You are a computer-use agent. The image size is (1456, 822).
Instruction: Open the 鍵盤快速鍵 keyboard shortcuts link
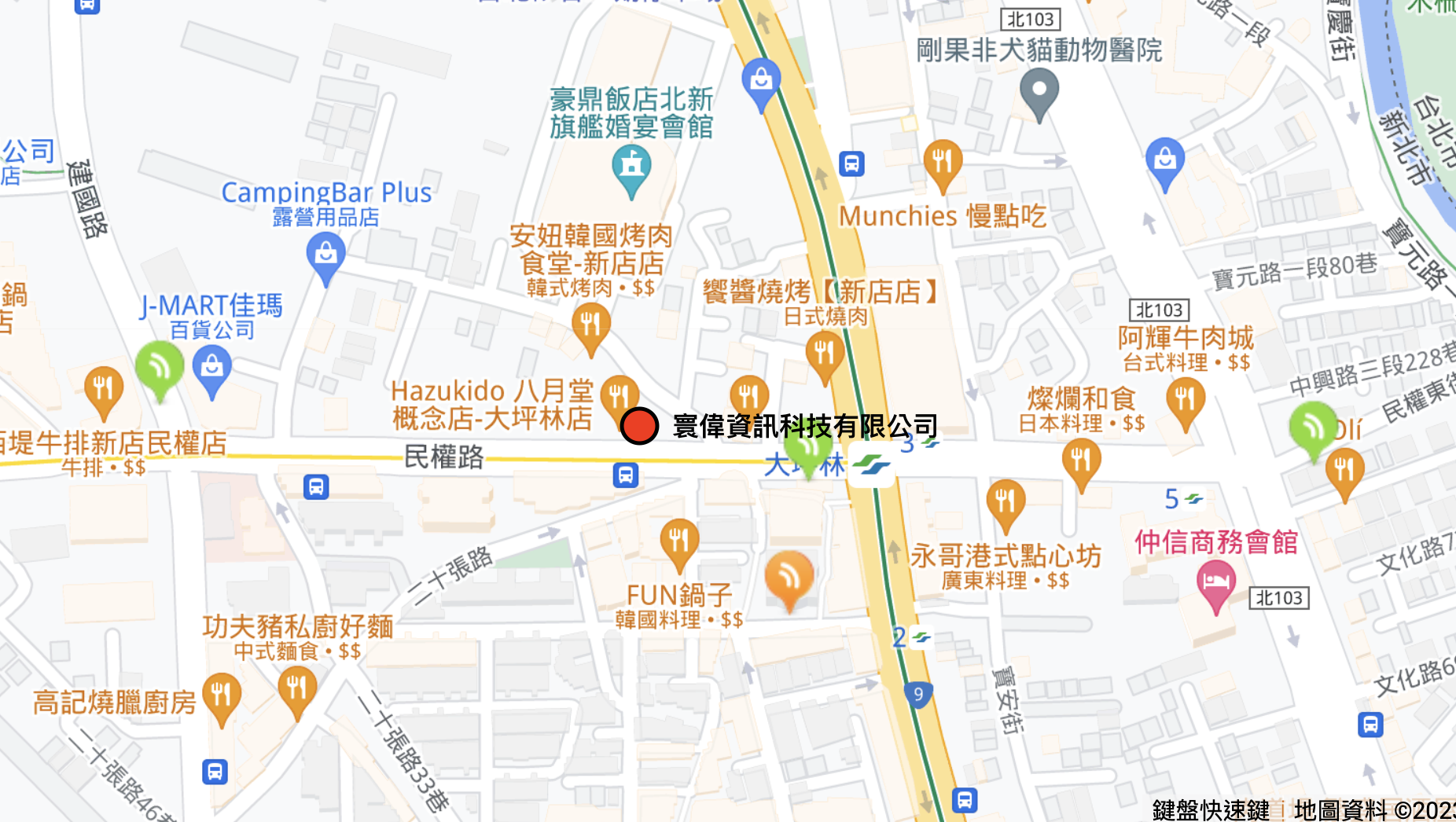pyautogui.click(x=1210, y=809)
